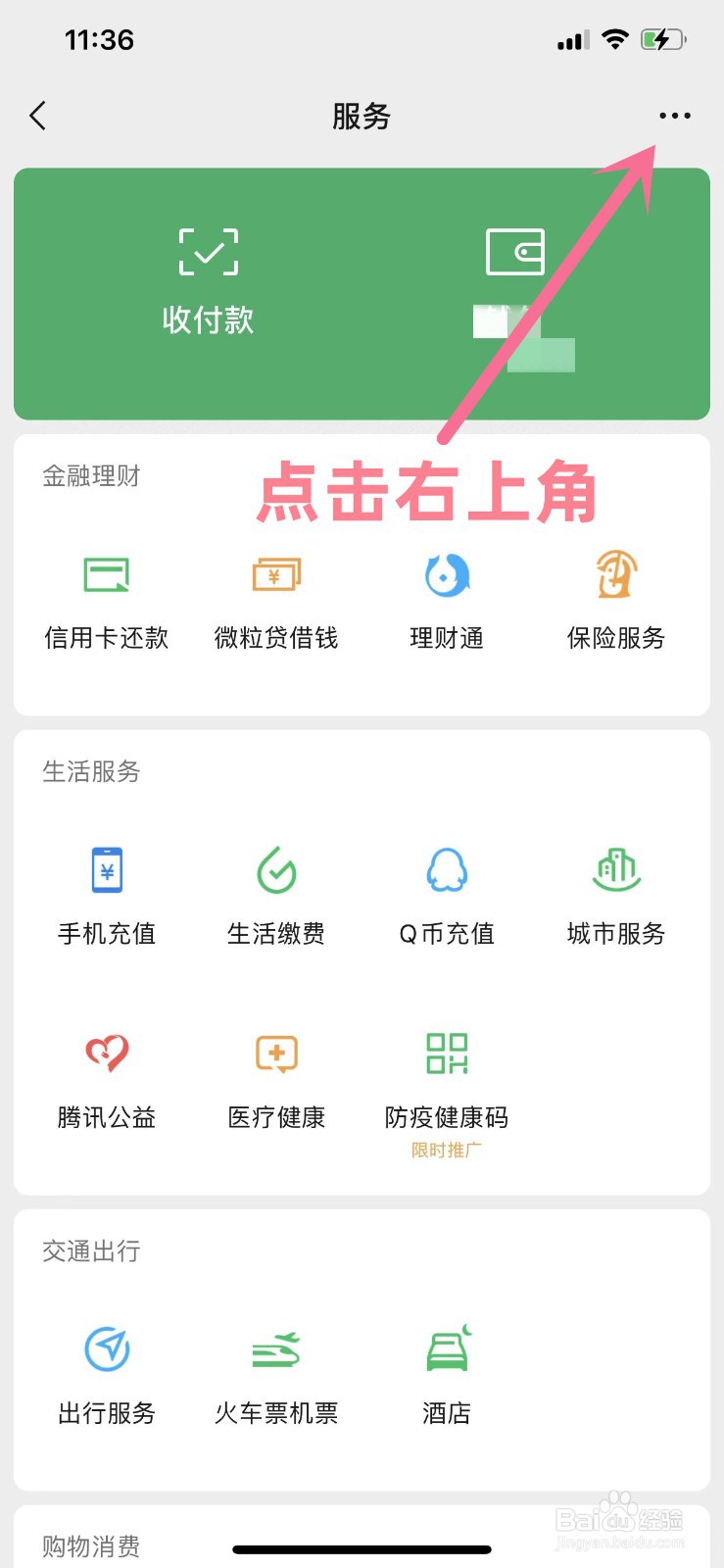Select 手机充值 mobile top-up

tap(107, 895)
